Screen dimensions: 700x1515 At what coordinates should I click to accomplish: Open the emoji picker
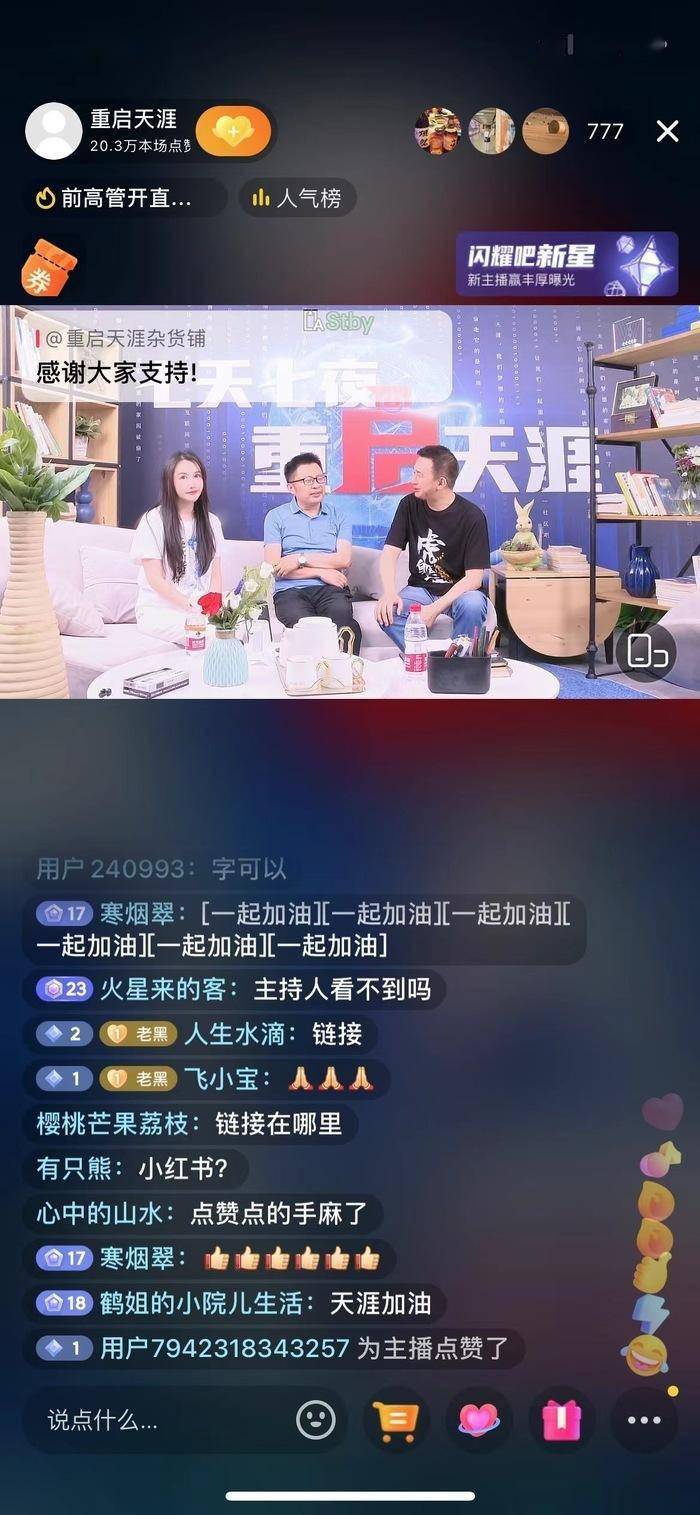(316, 1419)
